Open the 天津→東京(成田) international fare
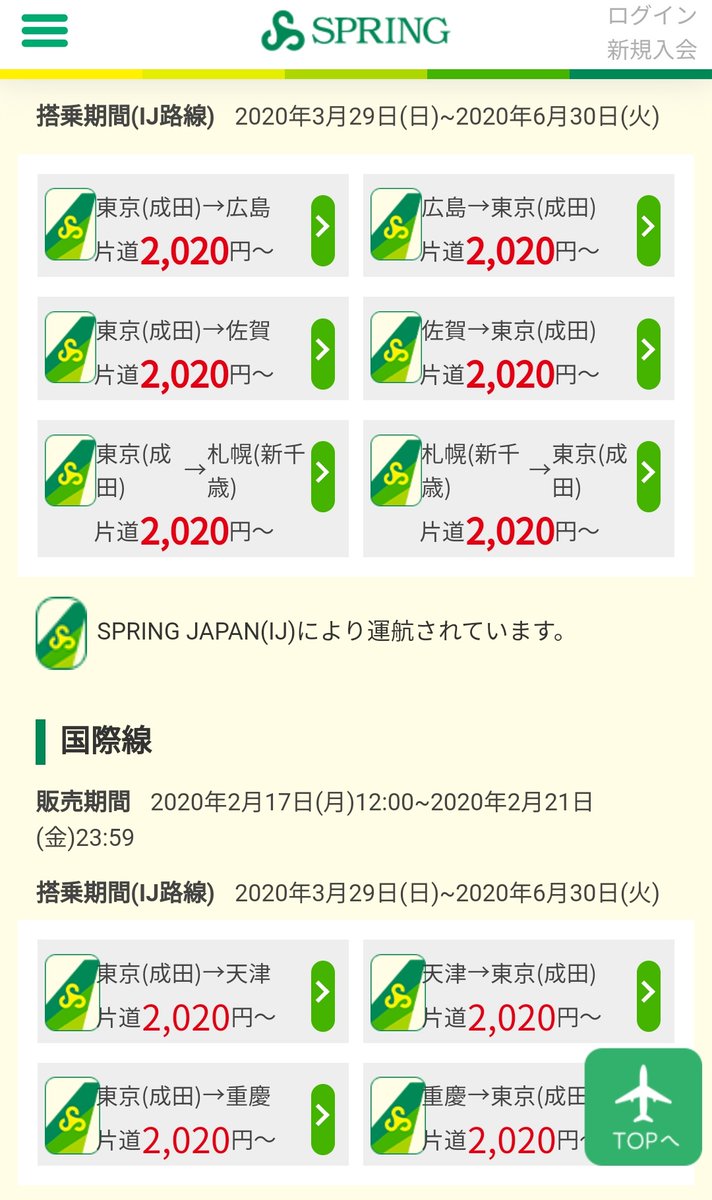The width and height of the screenshot is (712, 1200). click(x=518, y=991)
